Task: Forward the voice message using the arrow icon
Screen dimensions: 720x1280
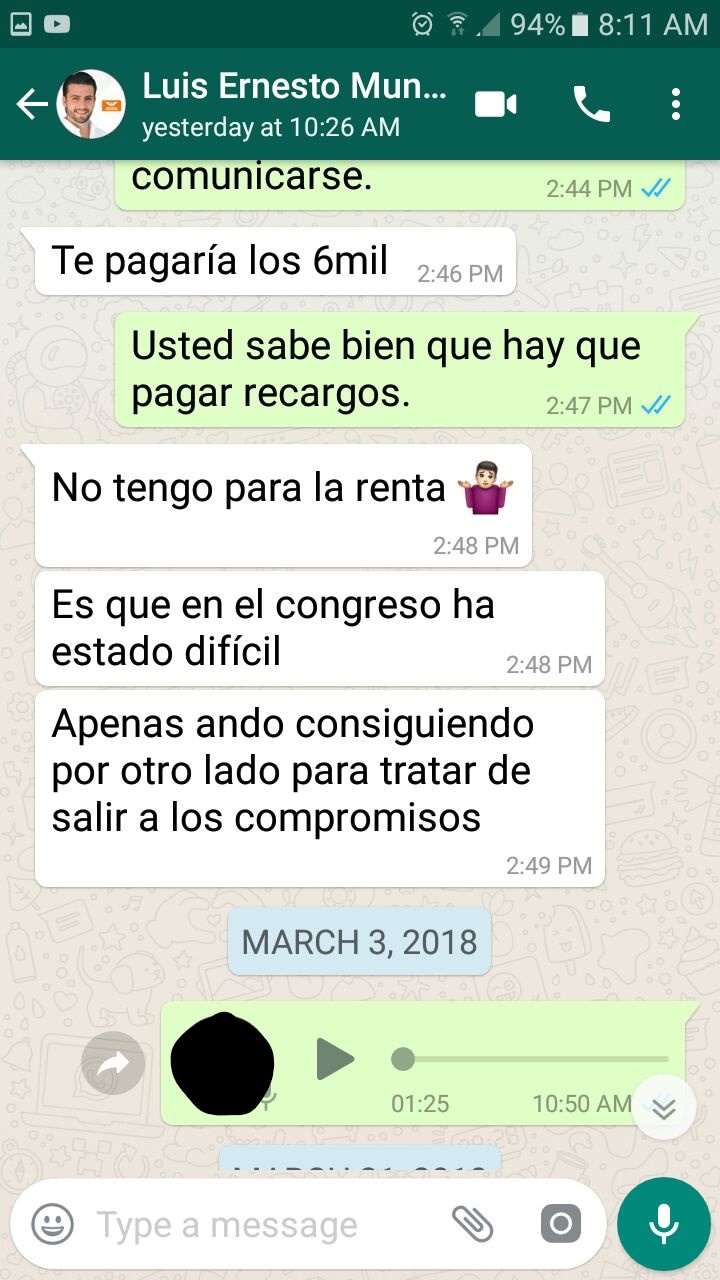Action: tap(112, 1063)
